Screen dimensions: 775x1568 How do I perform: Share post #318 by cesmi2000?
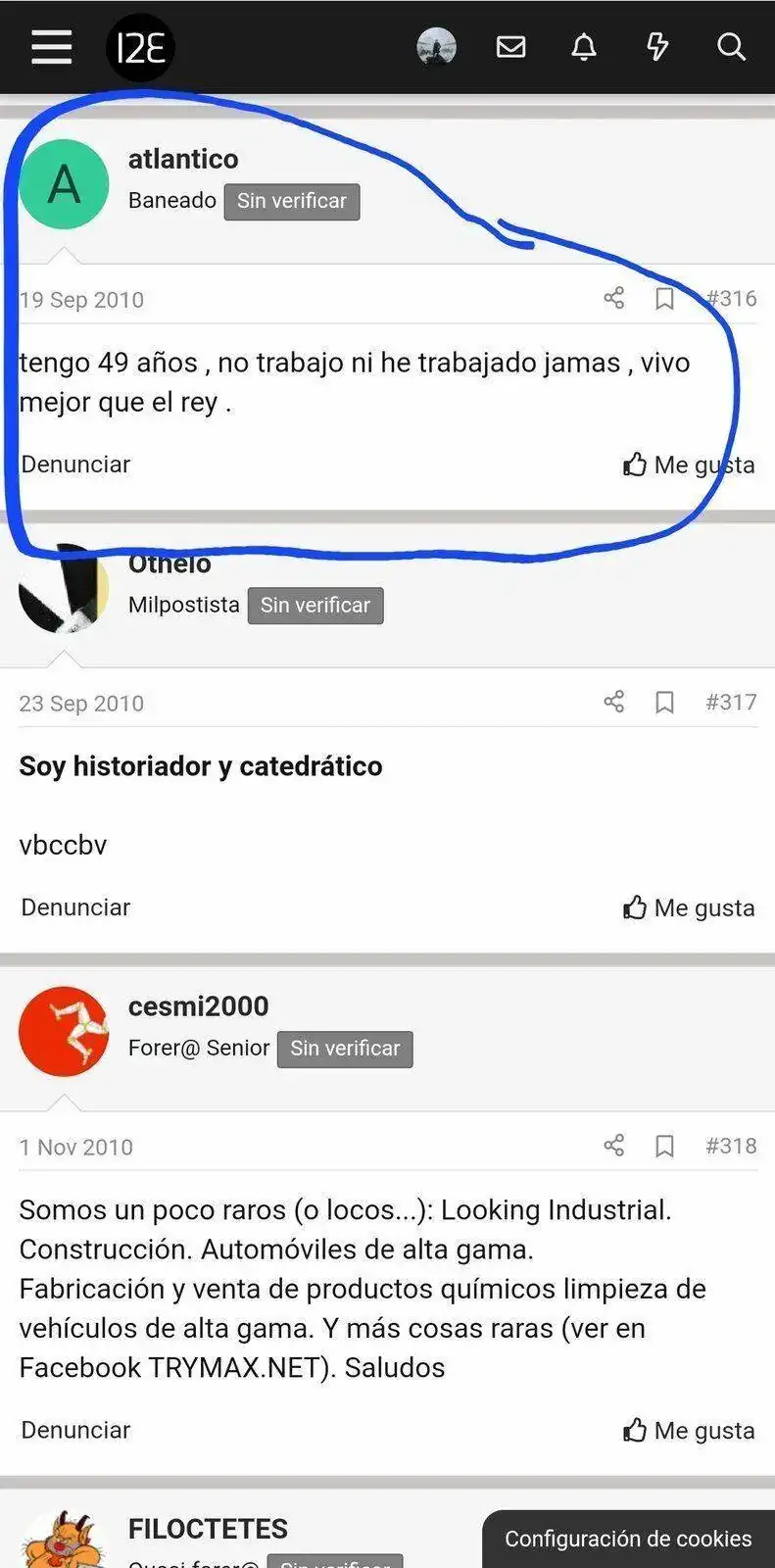pos(614,1146)
